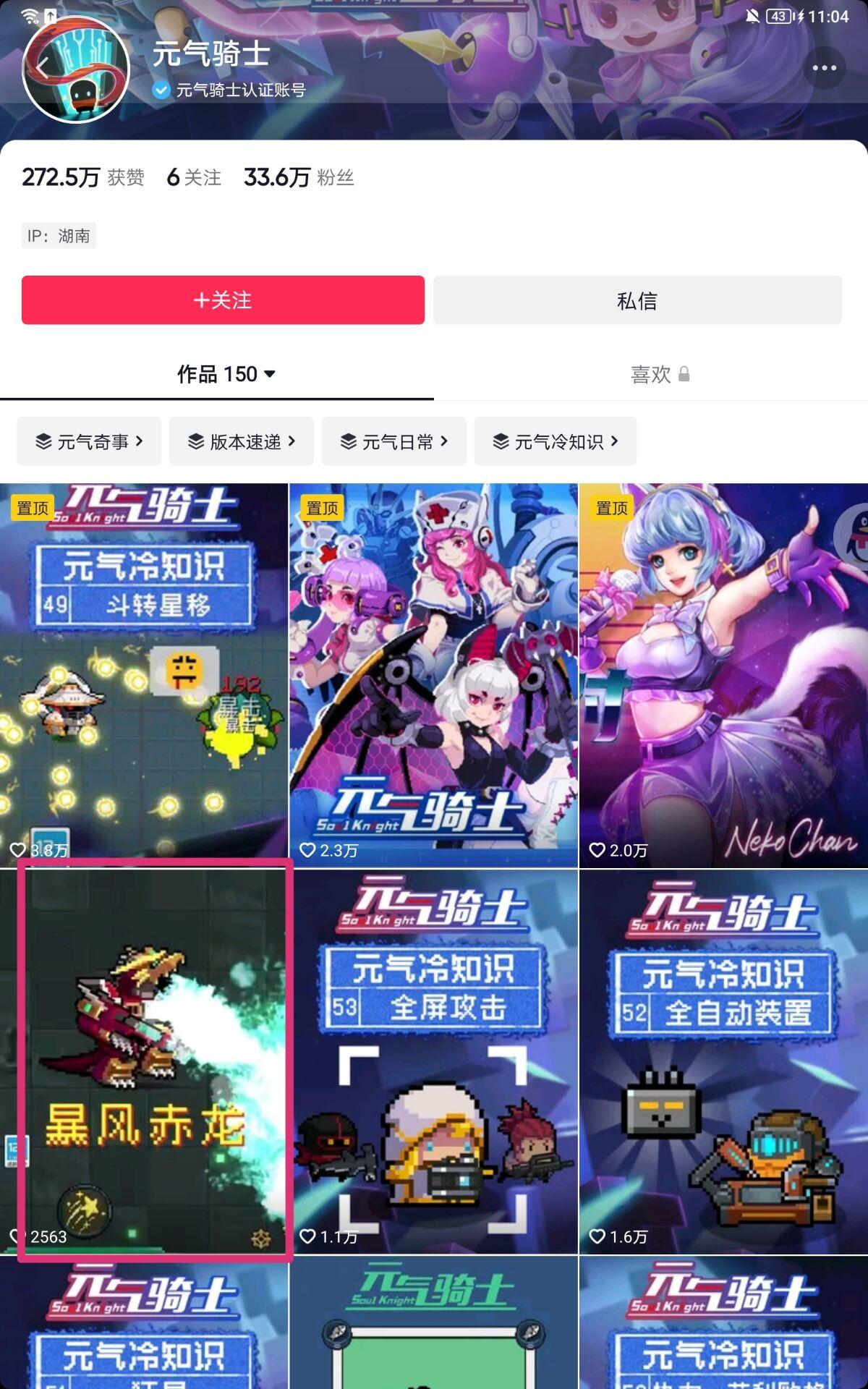The image size is (868, 1389).
Task: Send a private message via 私信
Action: click(x=637, y=300)
